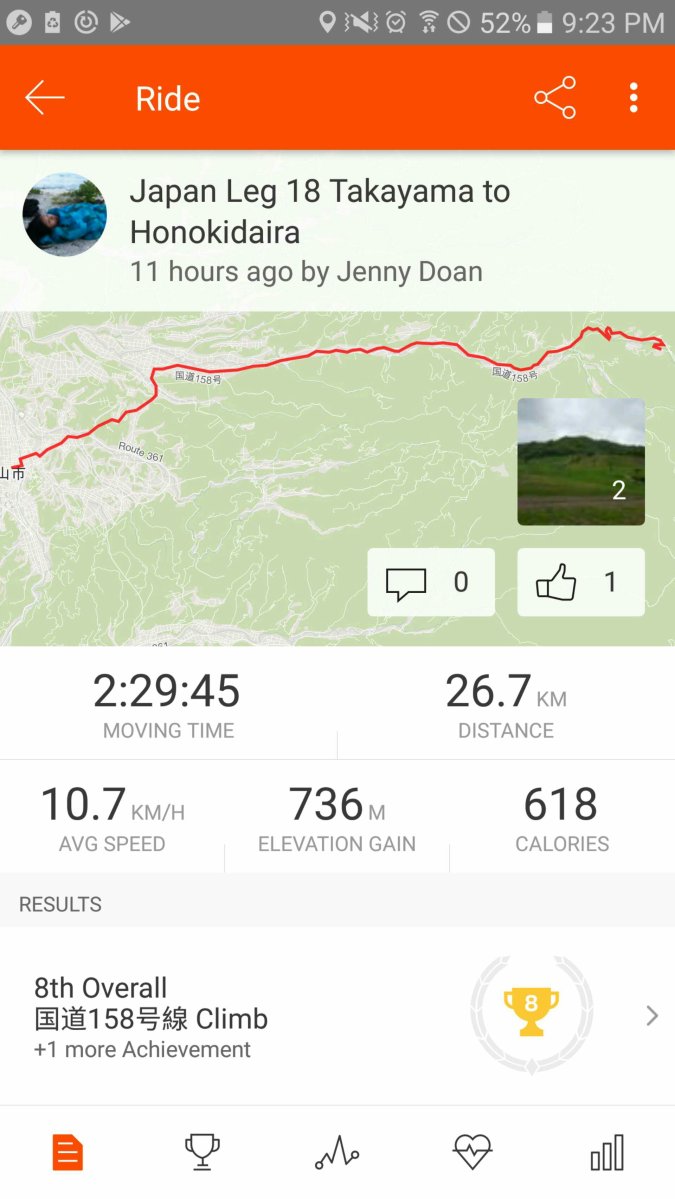The height and width of the screenshot is (1199, 675).
Task: Open the overflow menu
Action: (x=634, y=98)
